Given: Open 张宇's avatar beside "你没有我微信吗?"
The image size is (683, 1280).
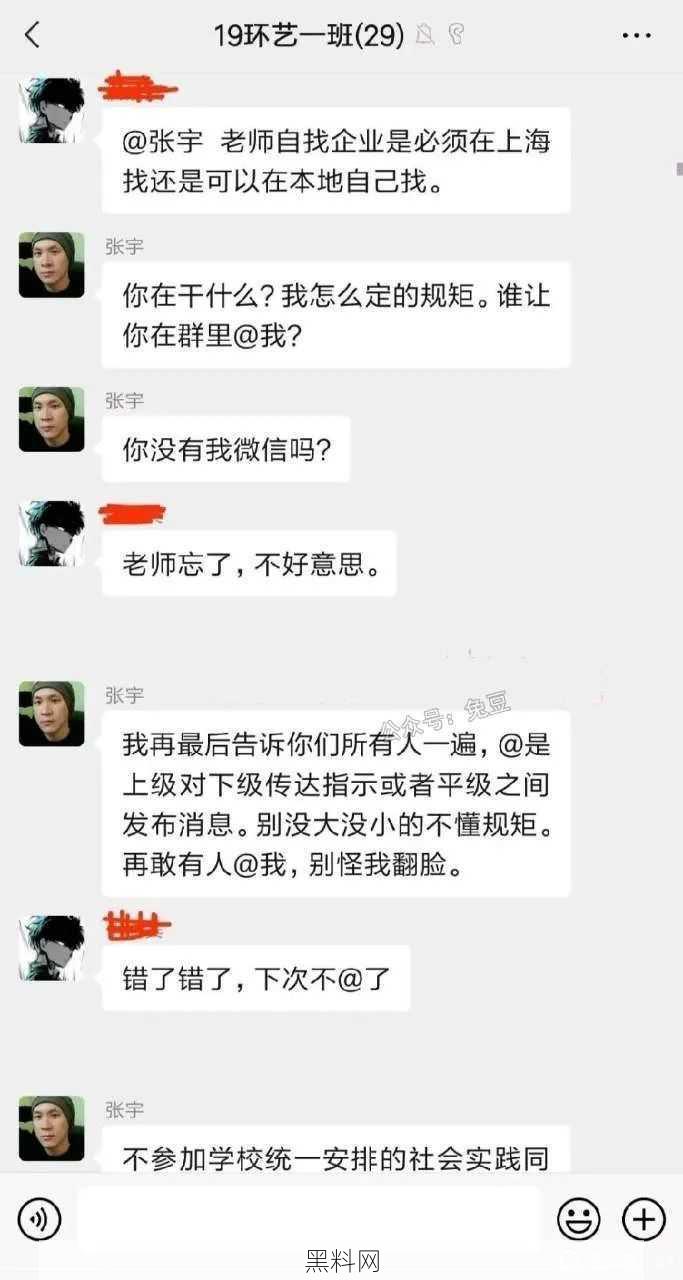Looking at the screenshot, I should click(51, 419).
